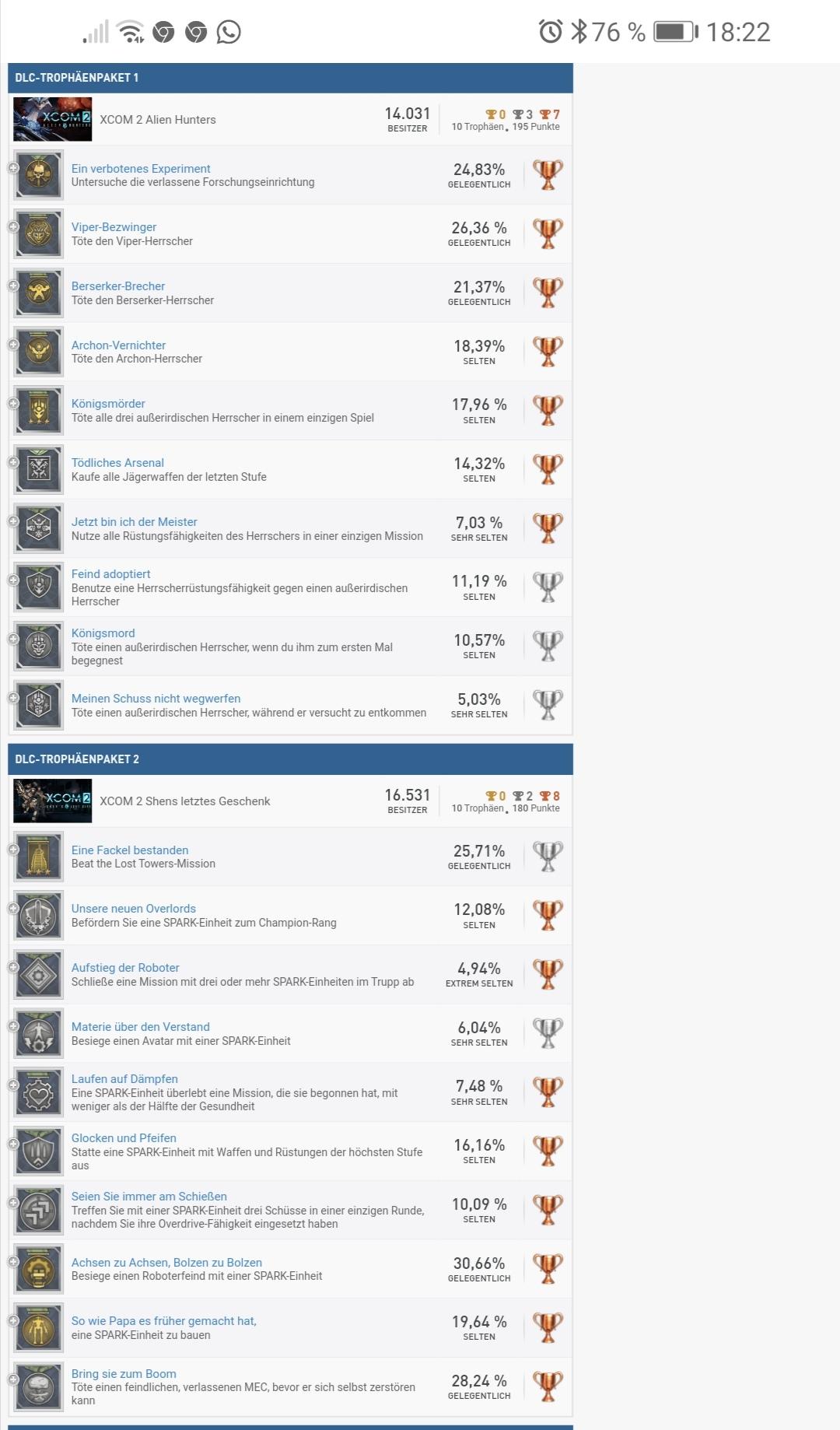Viewport: 840px width, 1430px height.
Task: Select the Berserker-Brecher trophy
Action: [118, 286]
